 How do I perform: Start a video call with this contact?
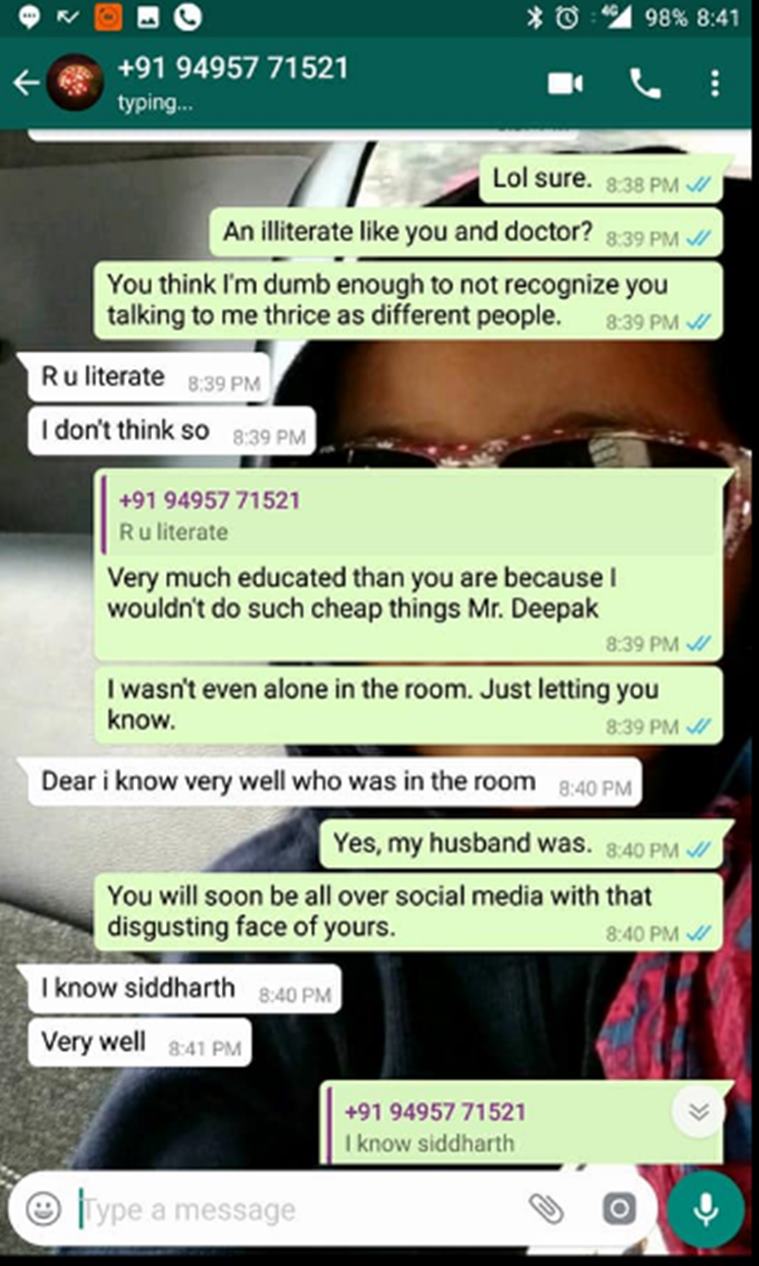565,84
